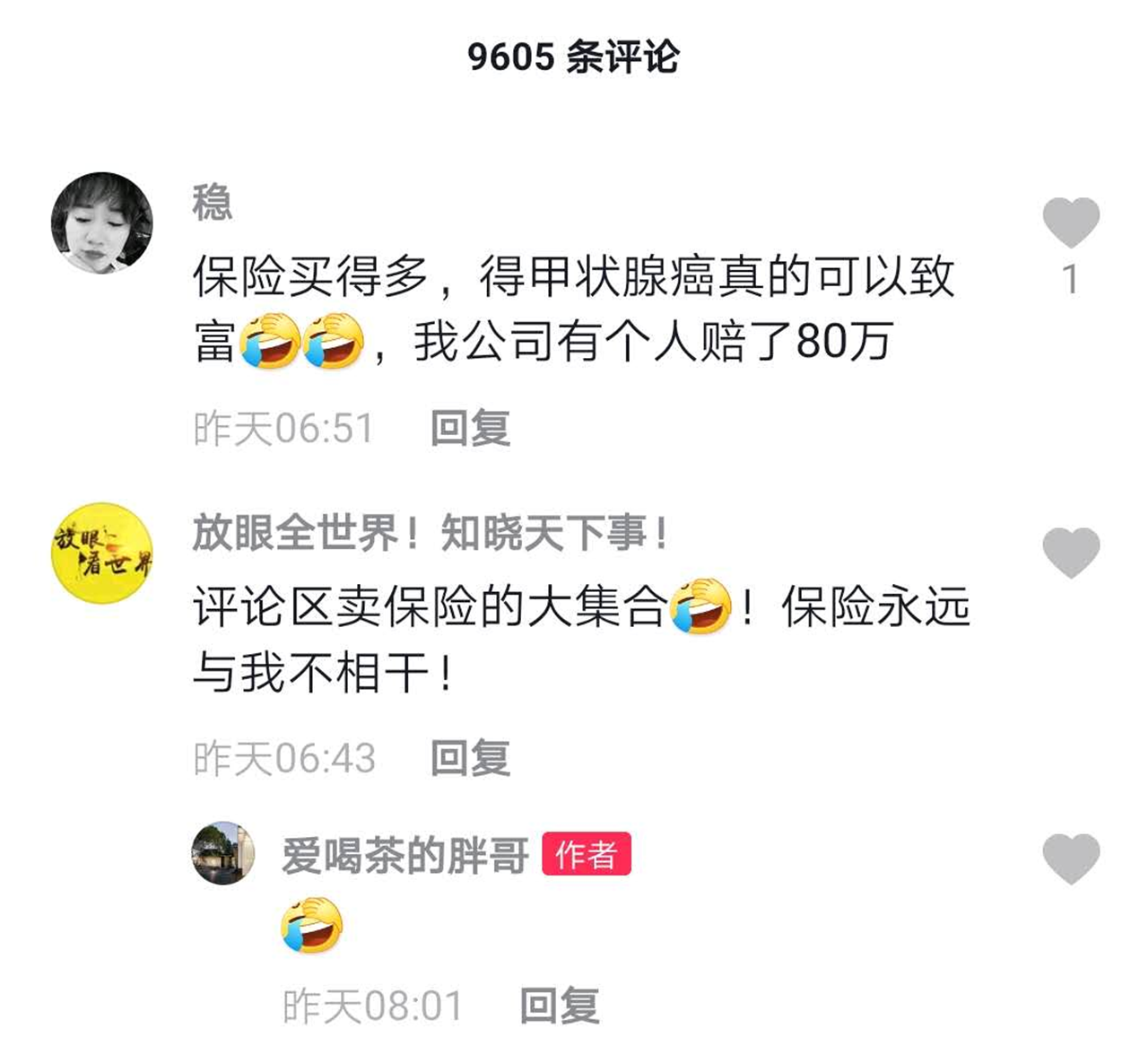Like 爱喝茶的胖哥's emoji reply
This screenshot has height=1046, width=1148.
[1070, 859]
